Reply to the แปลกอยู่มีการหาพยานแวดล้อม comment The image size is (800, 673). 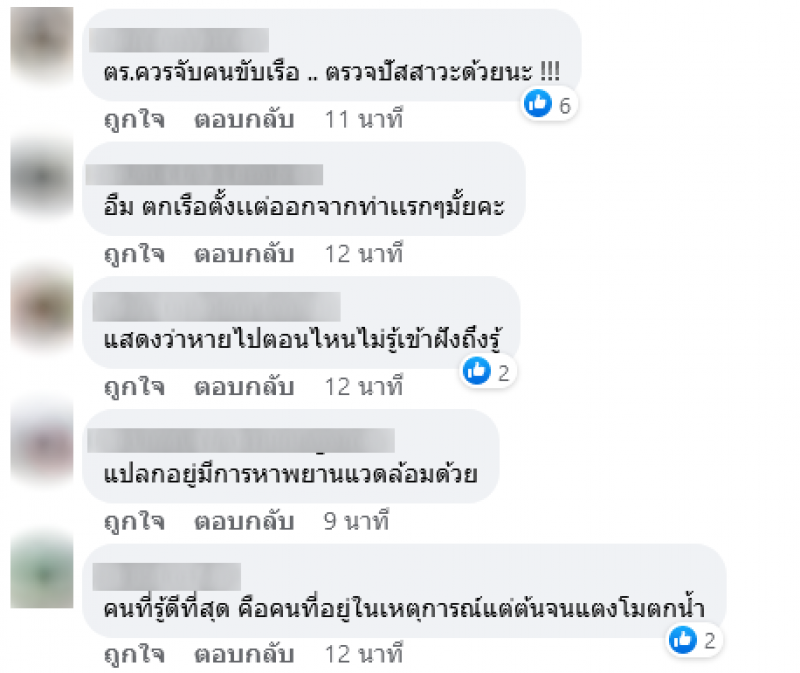[244, 521]
